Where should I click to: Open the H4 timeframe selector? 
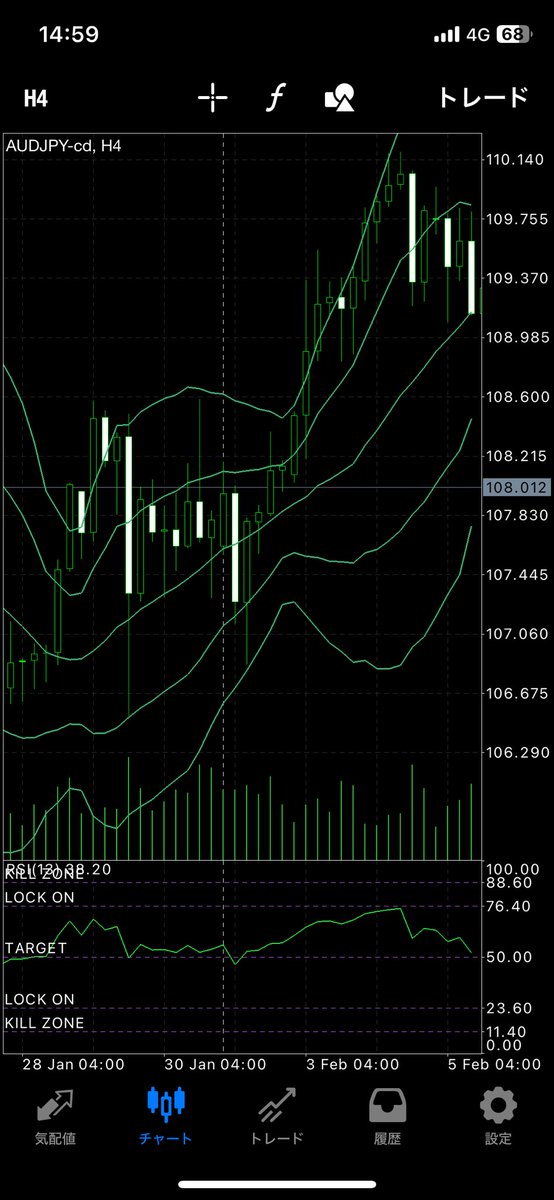(x=36, y=98)
